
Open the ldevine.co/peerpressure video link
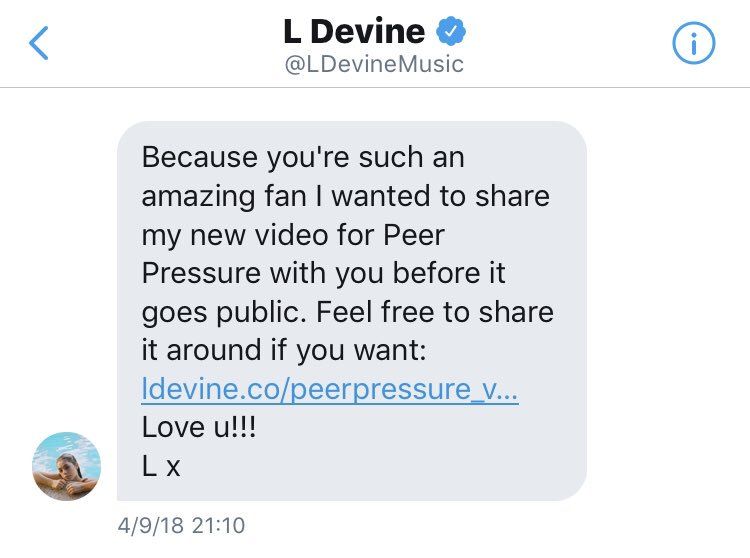329,389
